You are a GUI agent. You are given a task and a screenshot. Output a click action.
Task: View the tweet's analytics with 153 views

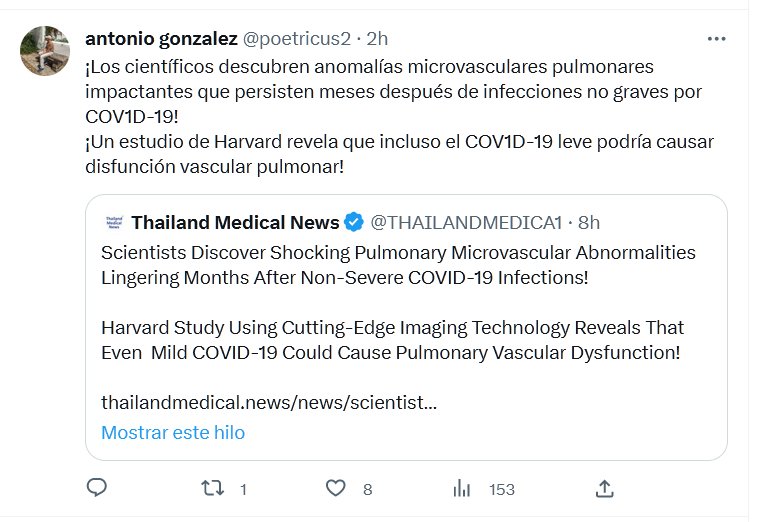pos(462,488)
